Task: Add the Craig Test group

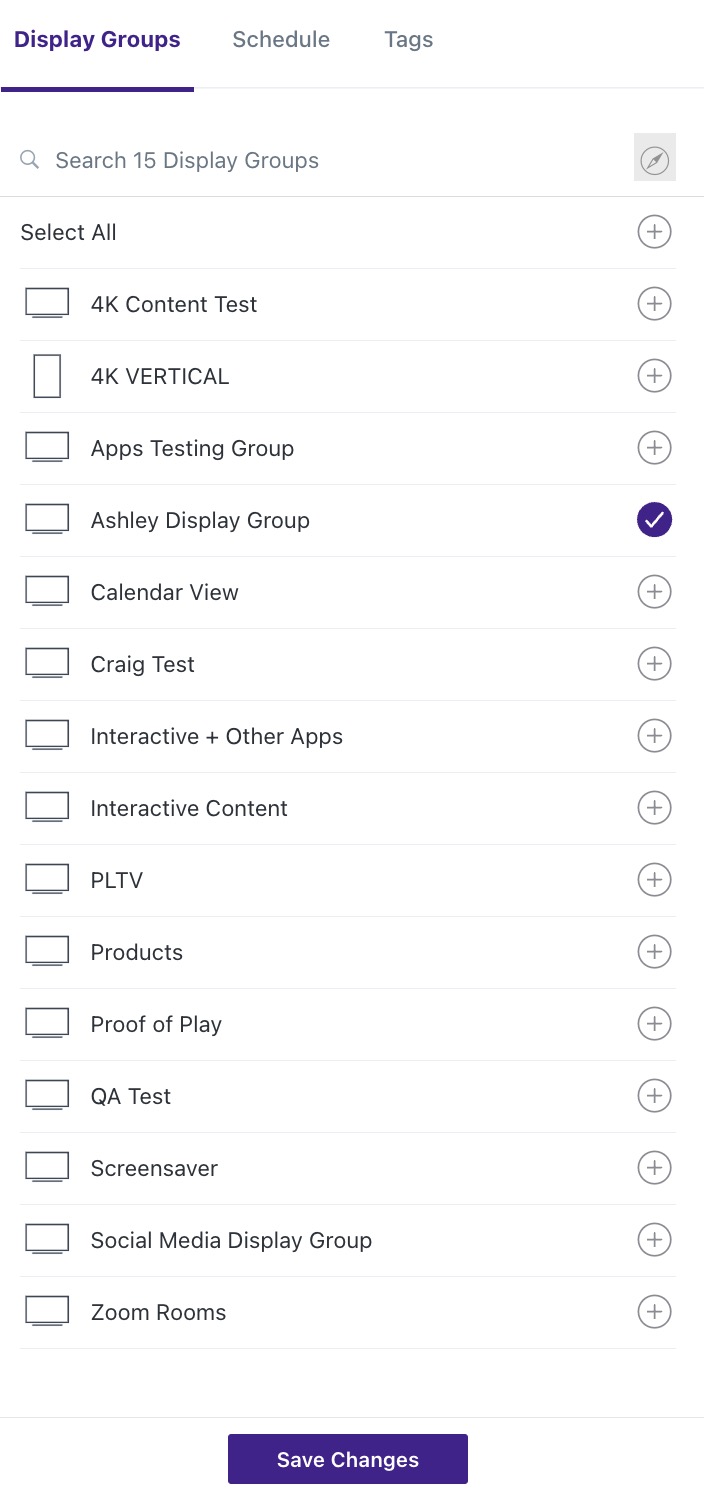Action: tap(655, 664)
